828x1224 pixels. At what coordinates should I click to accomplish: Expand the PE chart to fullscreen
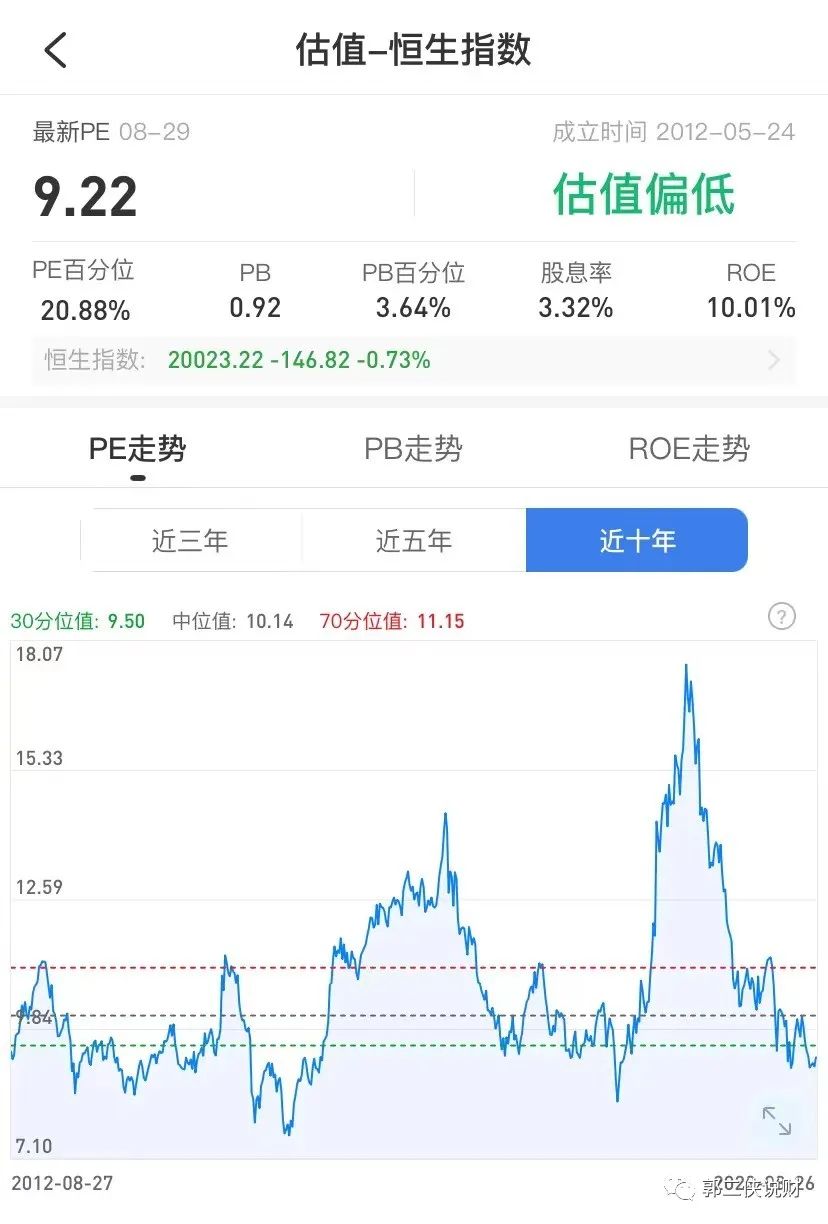776,1121
